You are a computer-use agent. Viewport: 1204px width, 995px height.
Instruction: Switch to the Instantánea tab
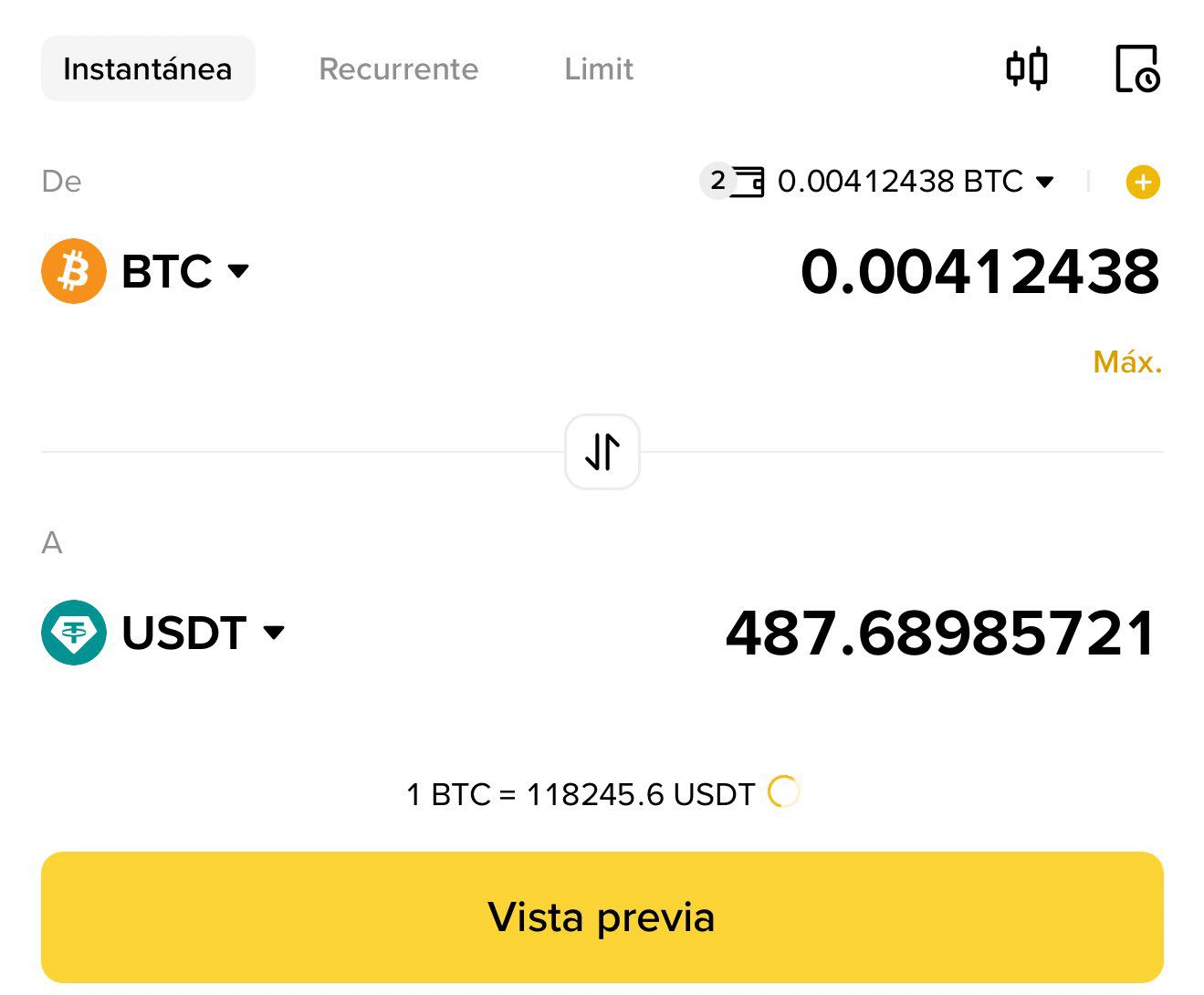[x=148, y=69]
